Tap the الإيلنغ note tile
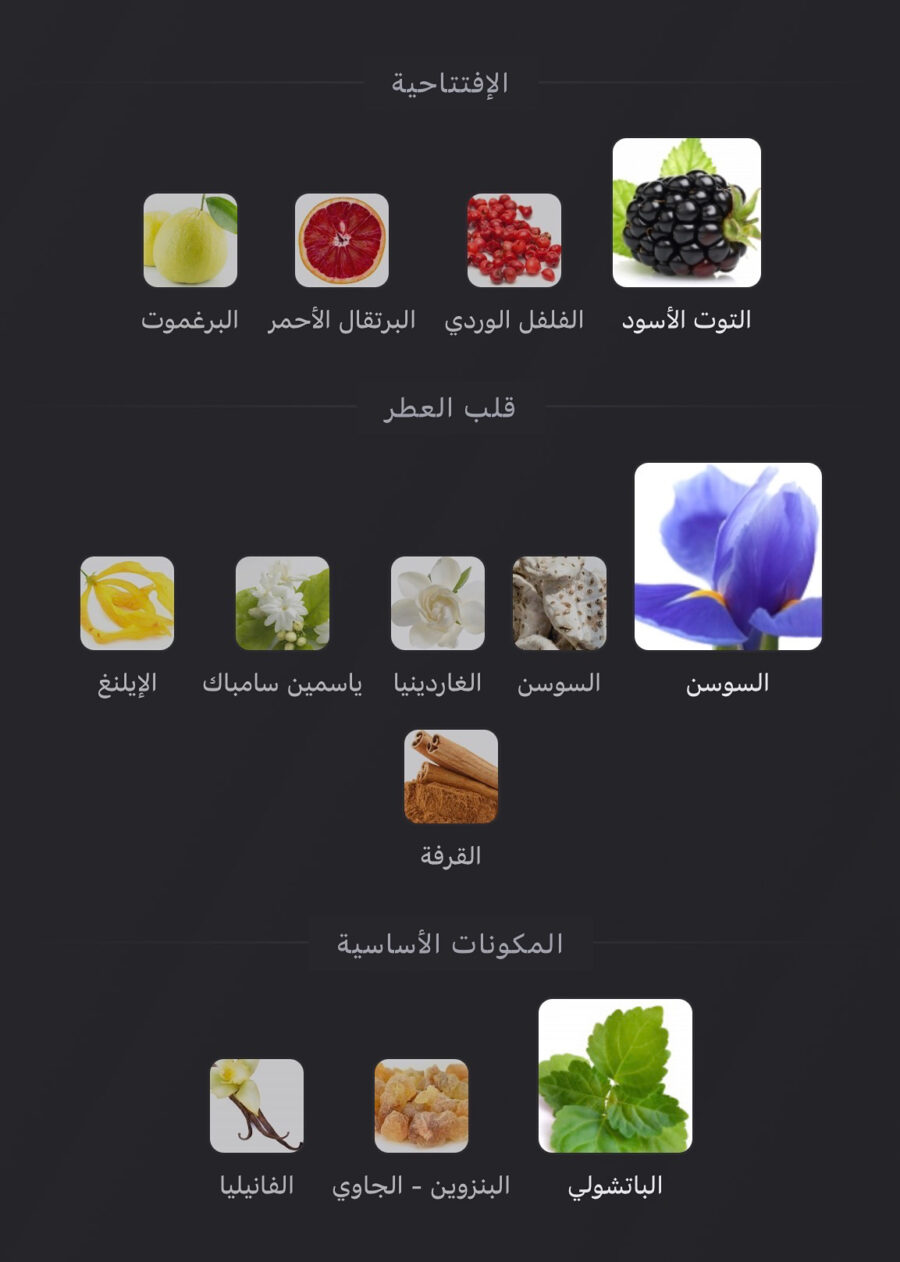 coord(127,603)
